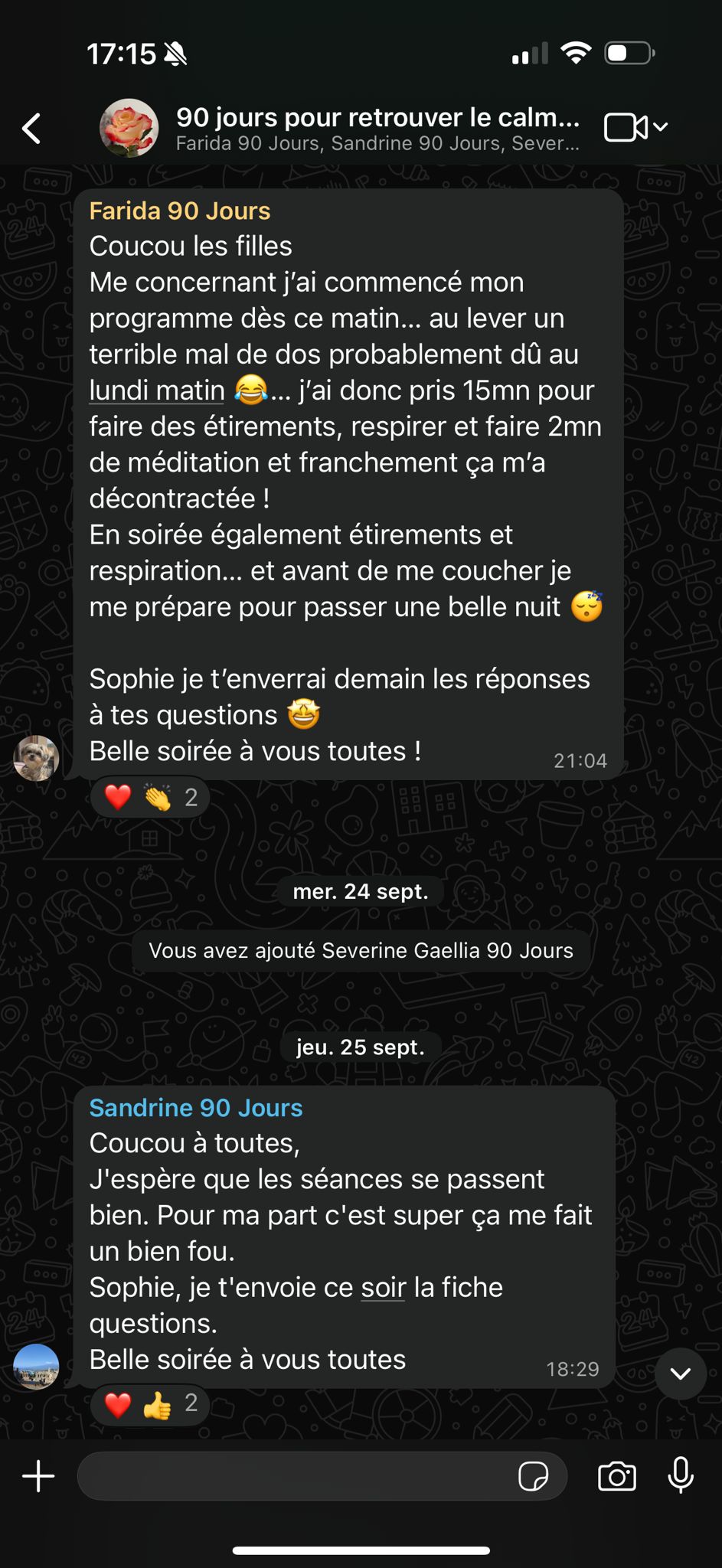This screenshot has width=722, height=1568.
Task: Tap the underlined 'soir' link
Action: tap(383, 1288)
